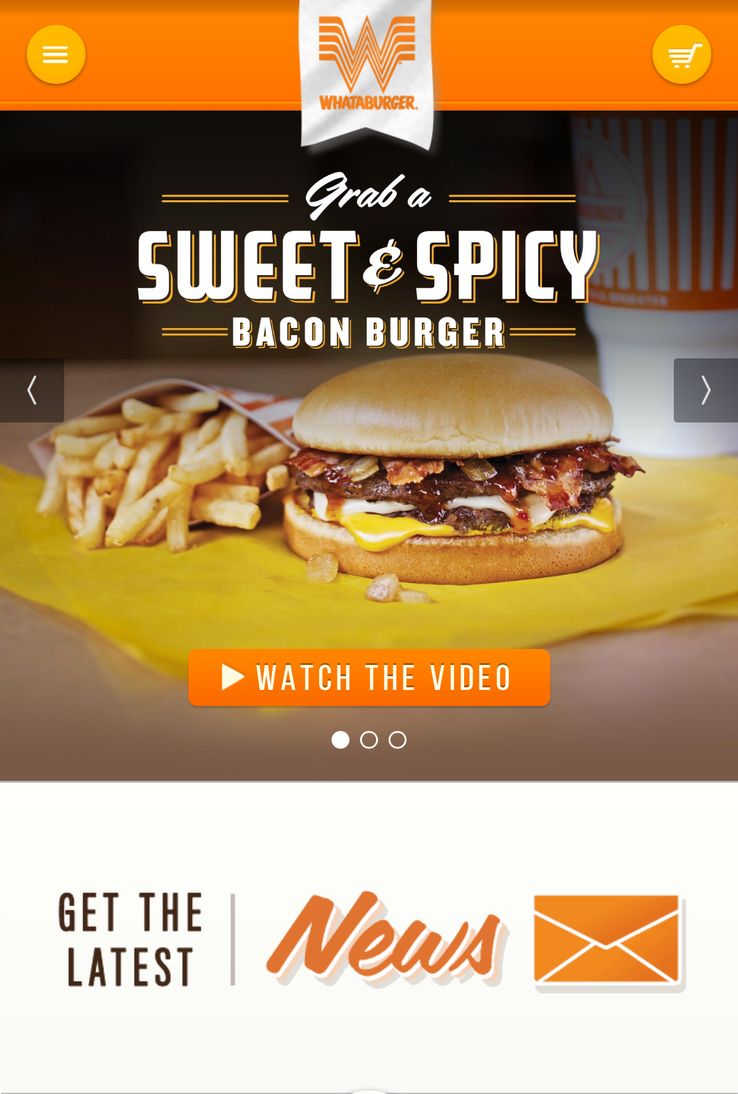Show the previous carousel slide
Viewport: 738px width, 1094px height.
(x=32, y=390)
